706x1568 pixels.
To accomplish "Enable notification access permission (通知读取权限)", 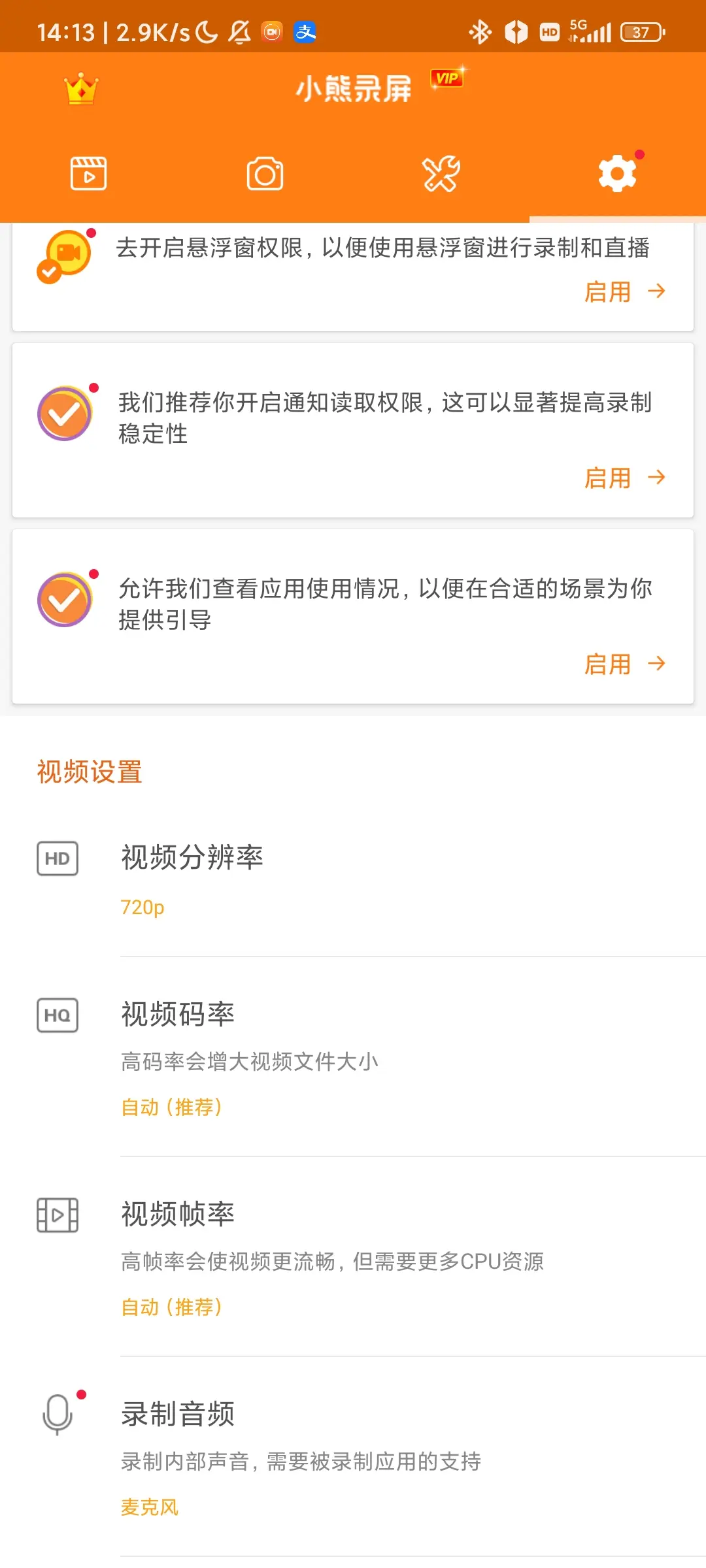I will (x=624, y=478).
